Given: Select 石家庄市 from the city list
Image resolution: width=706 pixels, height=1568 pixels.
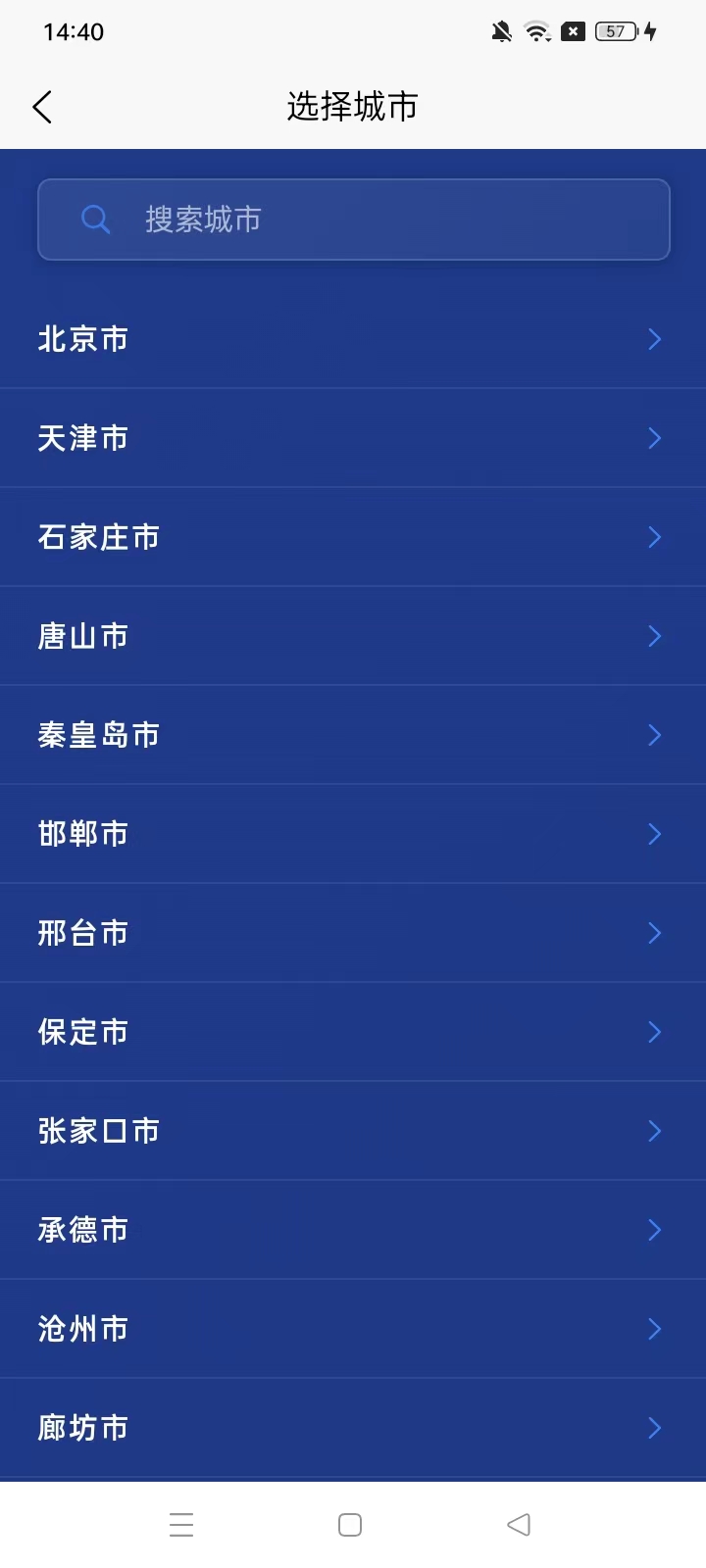Looking at the screenshot, I should point(98,537).
